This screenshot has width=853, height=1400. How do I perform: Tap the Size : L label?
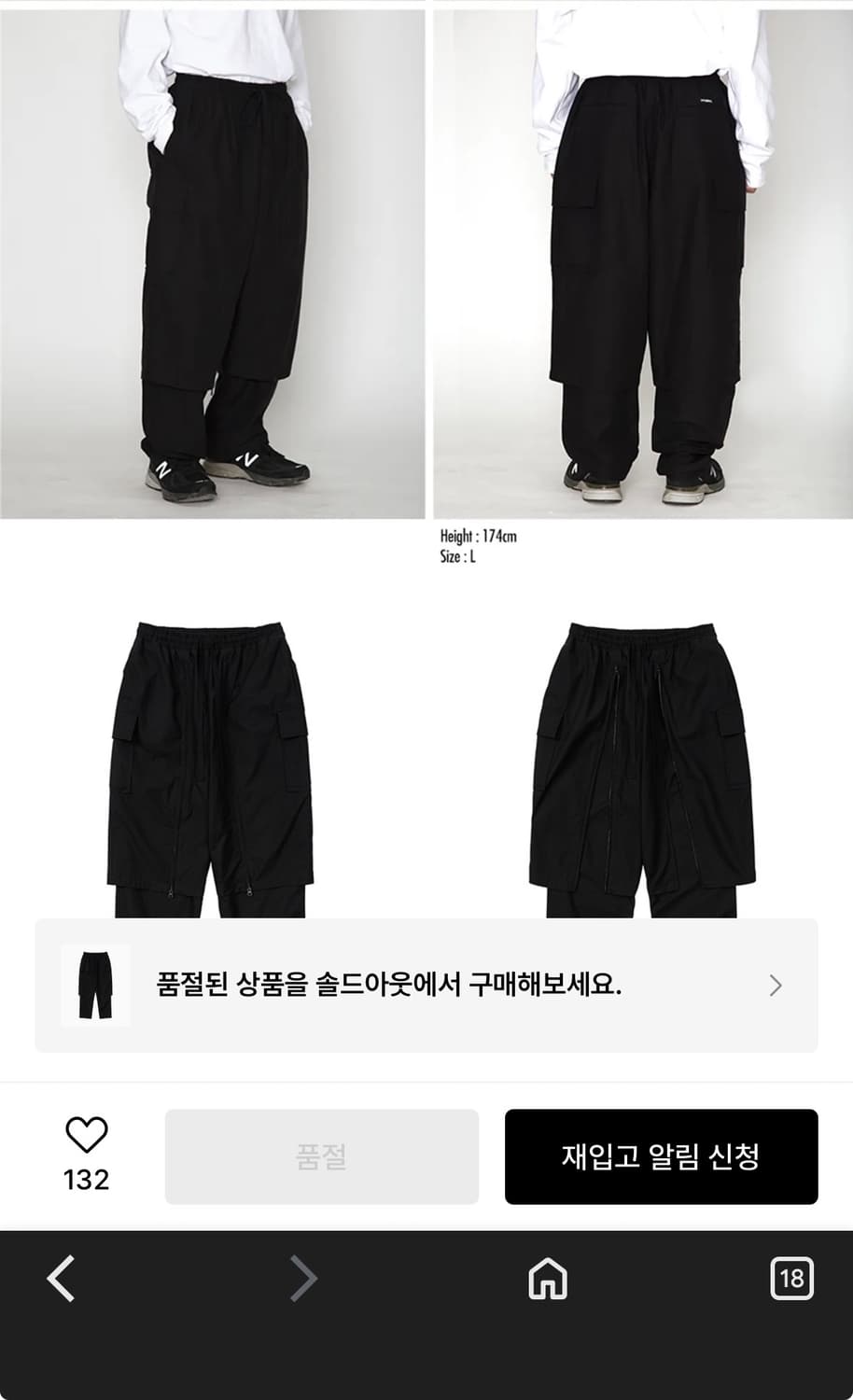click(x=457, y=556)
